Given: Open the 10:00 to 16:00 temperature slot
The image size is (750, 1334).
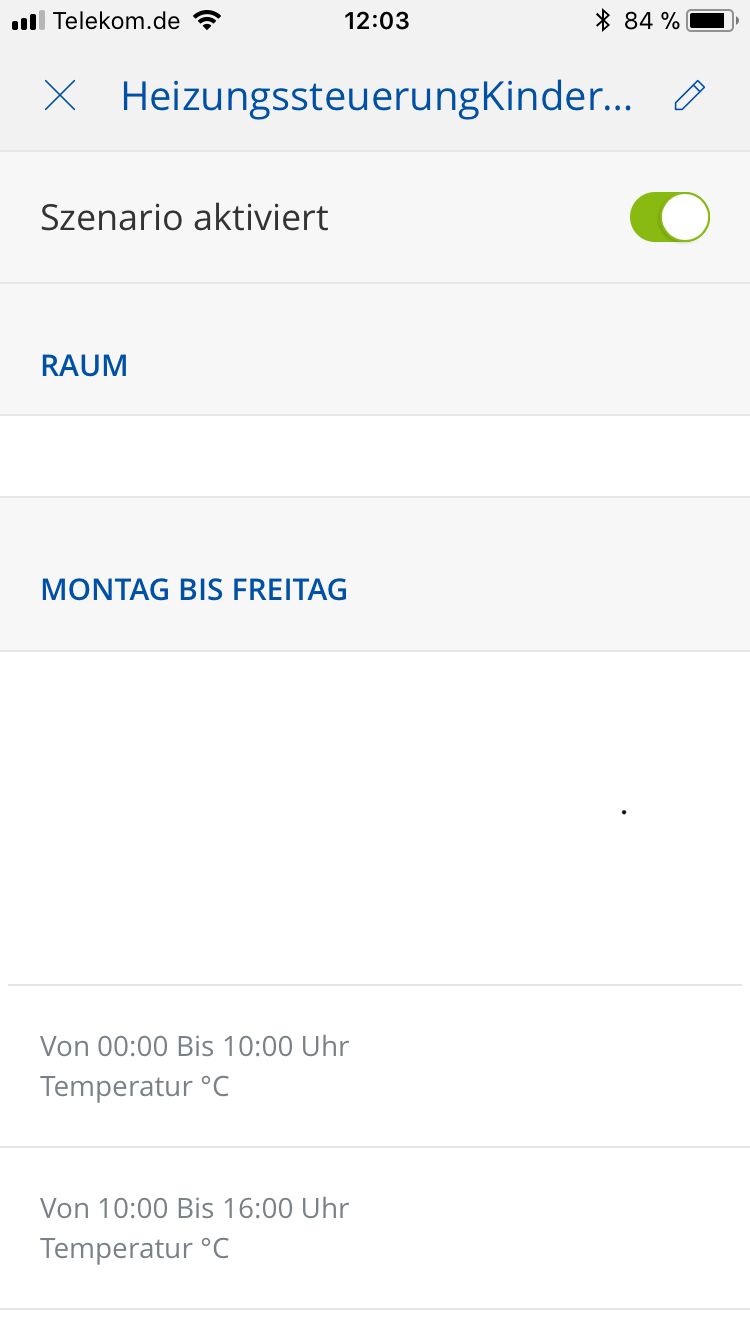Looking at the screenshot, I should tap(374, 1228).
